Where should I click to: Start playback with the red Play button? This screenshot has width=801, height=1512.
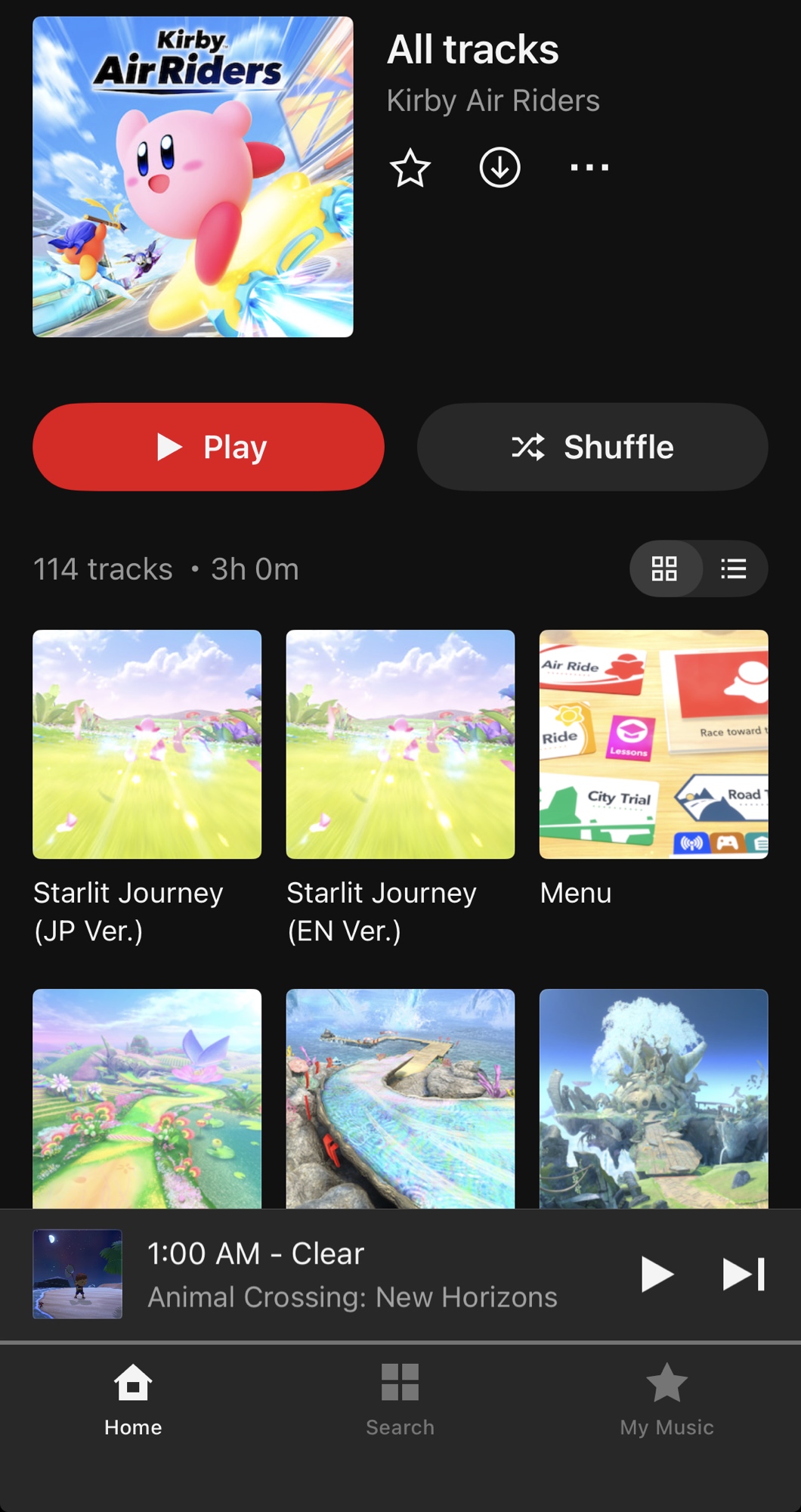209,447
